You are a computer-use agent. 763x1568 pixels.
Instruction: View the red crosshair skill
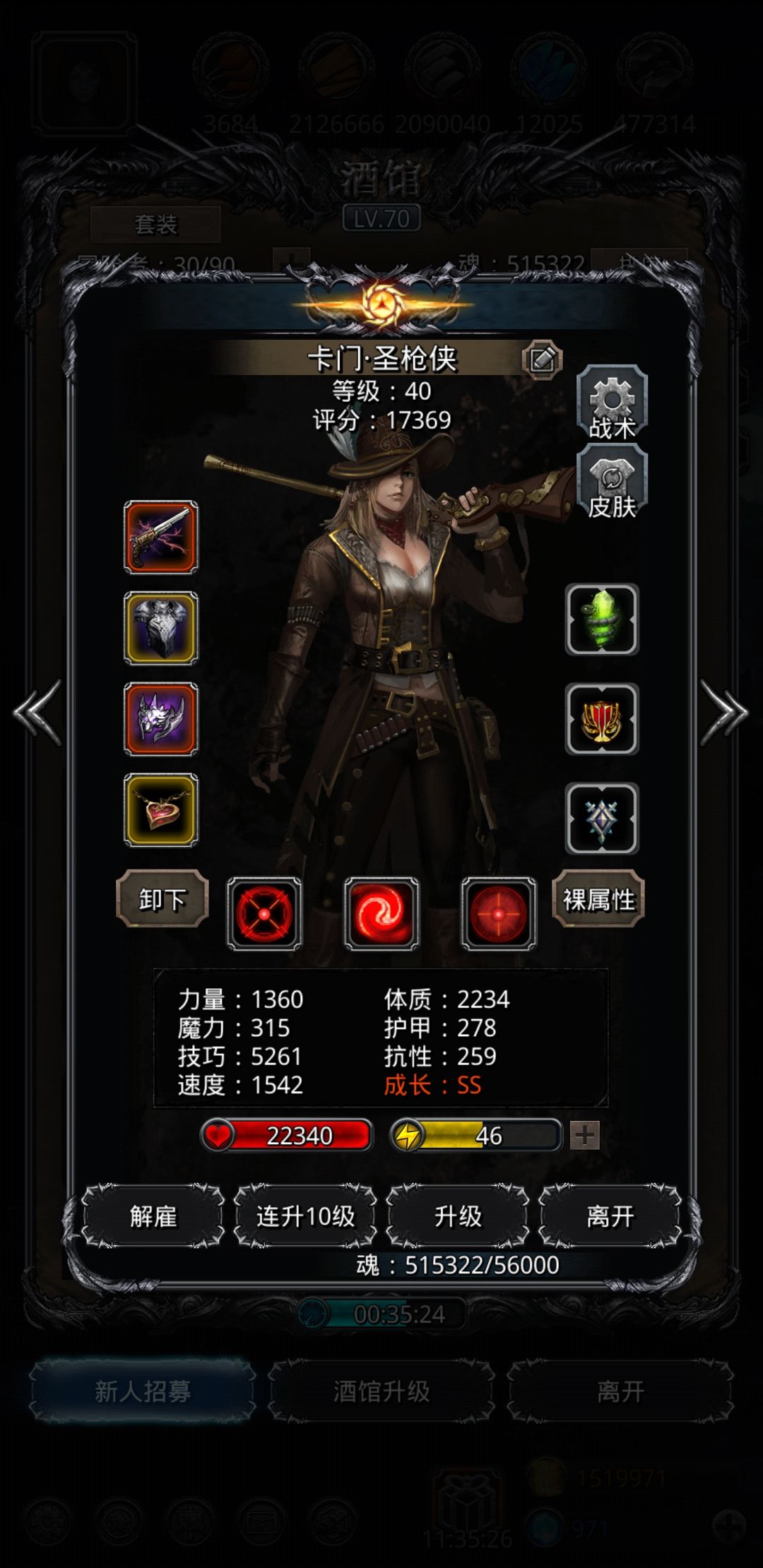tap(264, 914)
